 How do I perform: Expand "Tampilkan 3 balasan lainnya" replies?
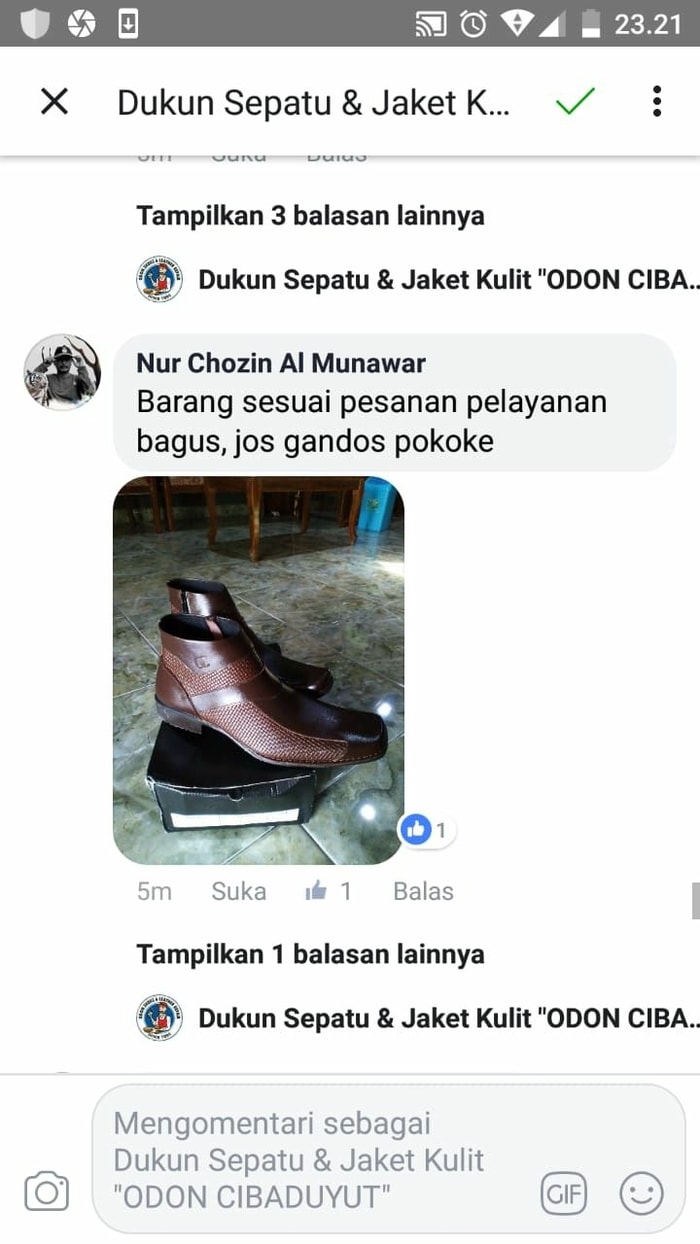310,215
